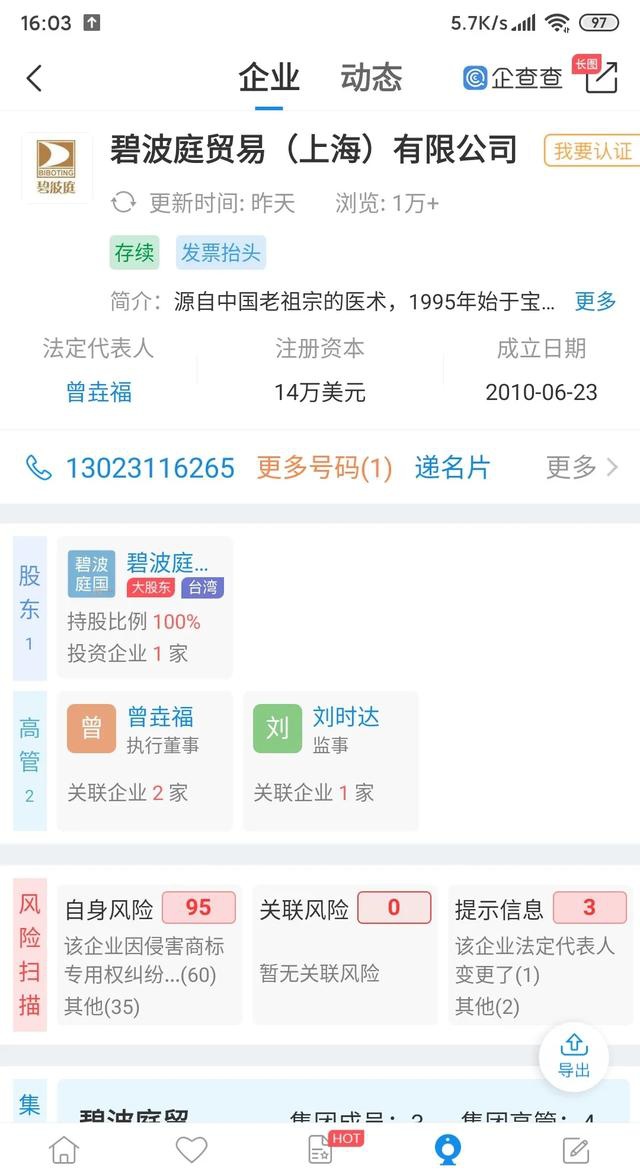Tap 递名片 to send business card
Viewport: 640px width, 1173px height.
(x=452, y=468)
